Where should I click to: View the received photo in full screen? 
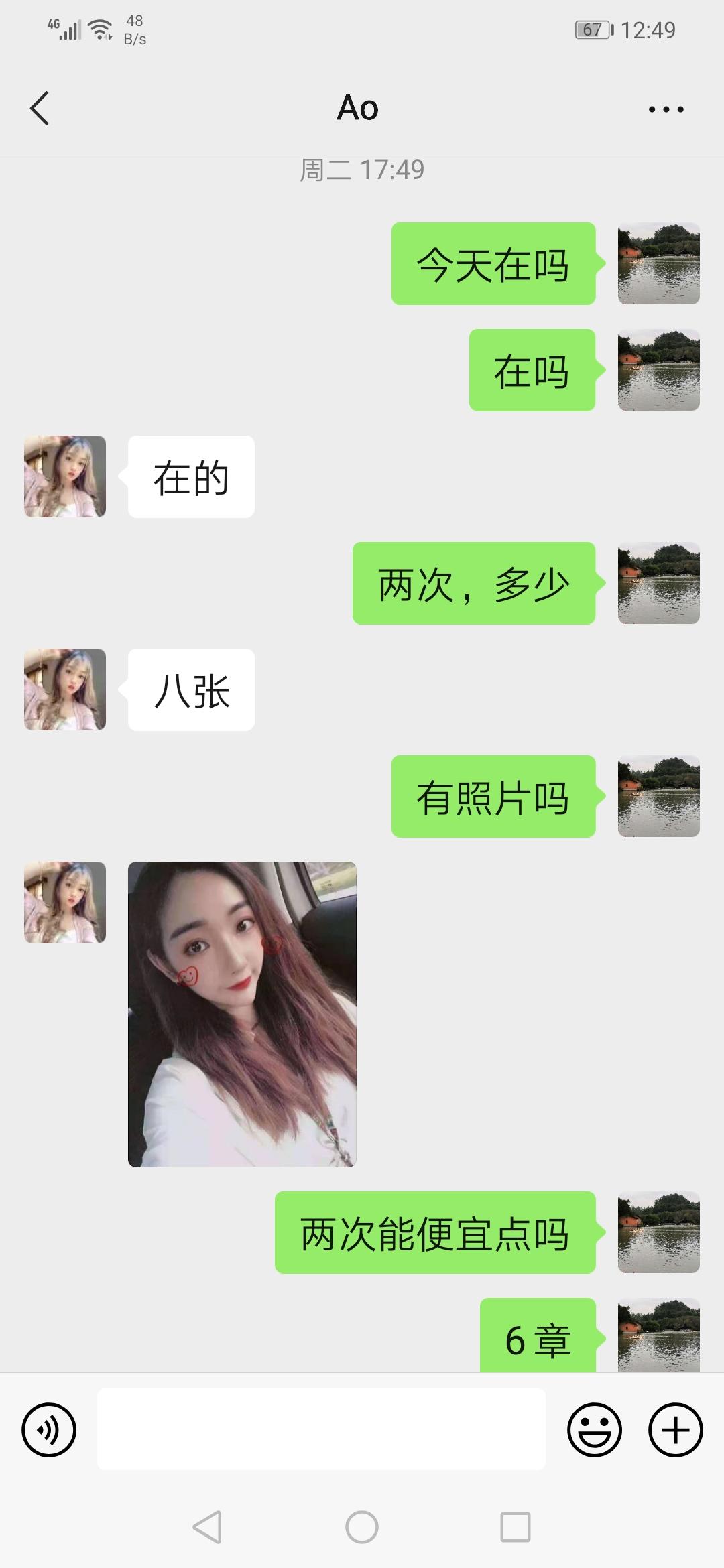coord(242,1014)
